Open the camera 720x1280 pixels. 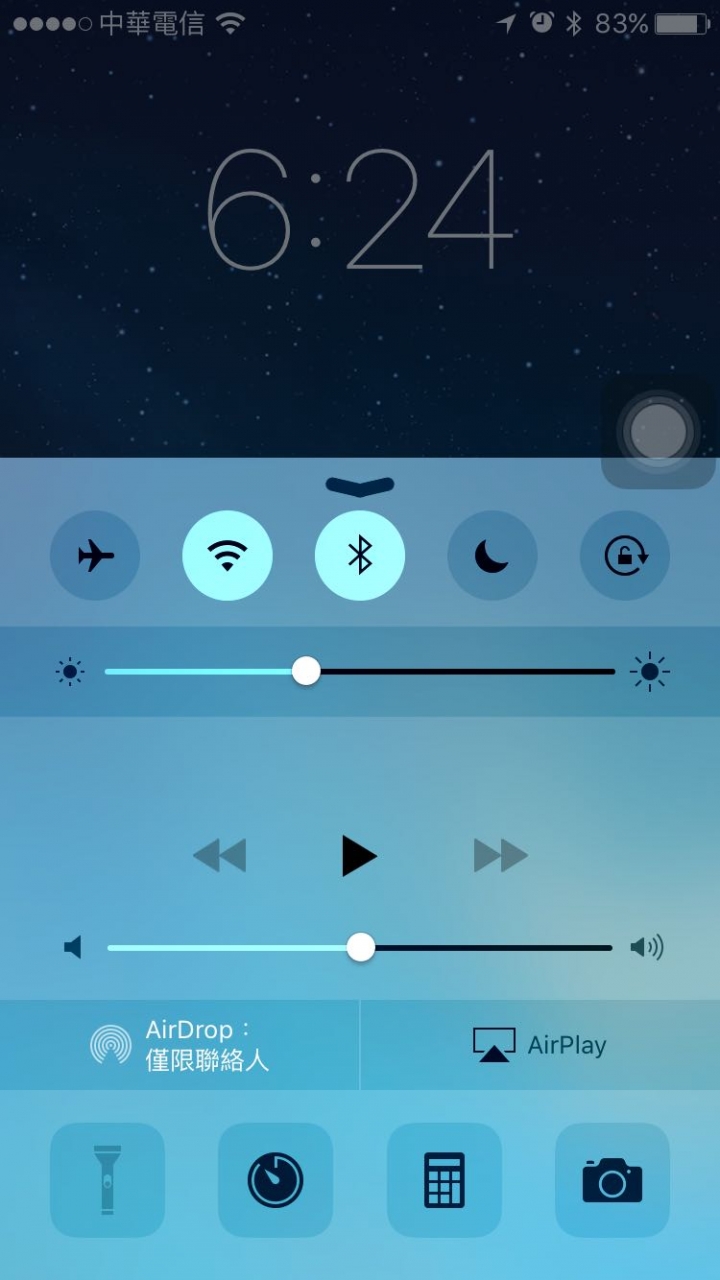612,1180
